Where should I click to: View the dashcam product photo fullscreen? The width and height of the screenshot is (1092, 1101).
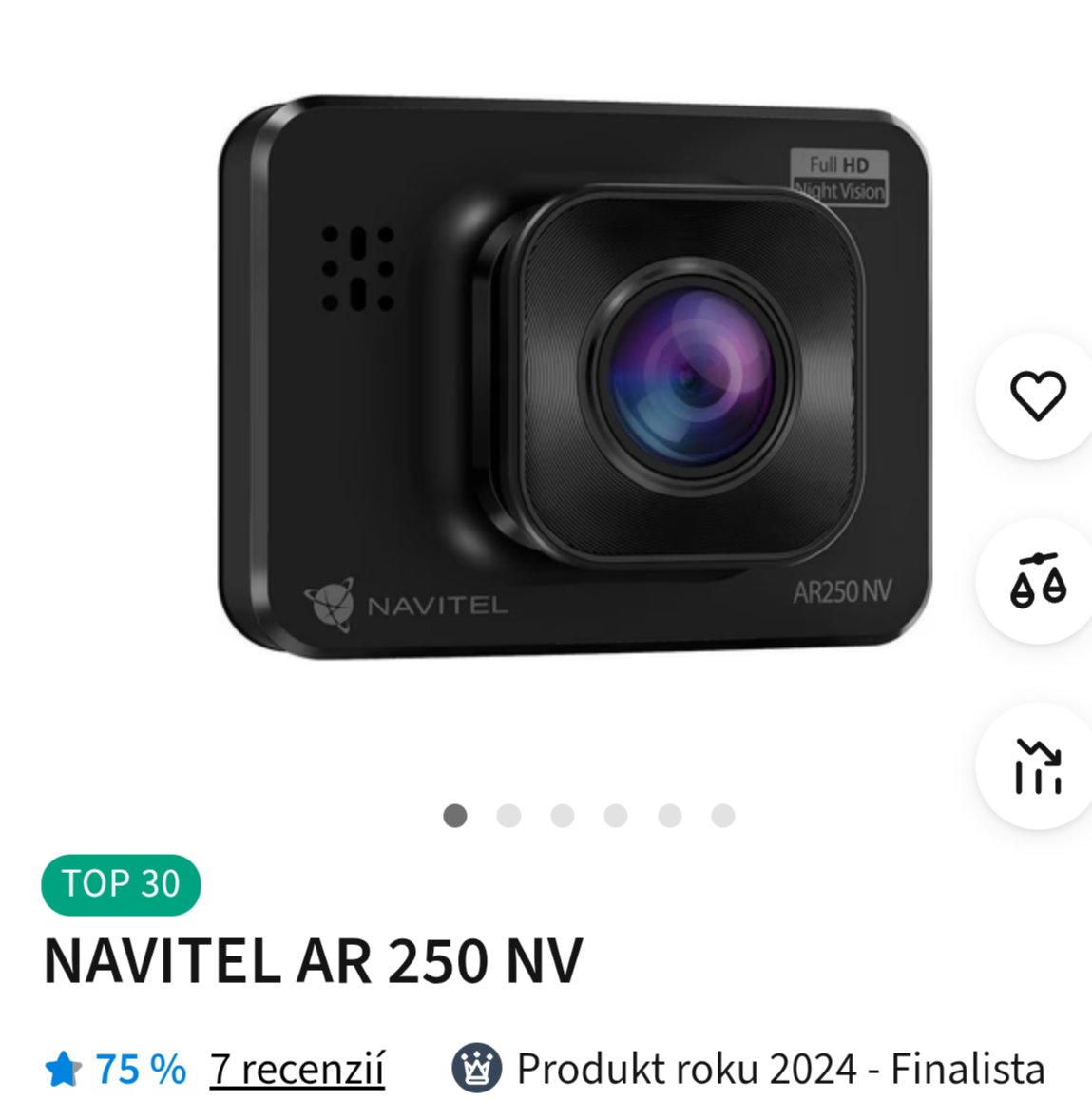[574, 380]
